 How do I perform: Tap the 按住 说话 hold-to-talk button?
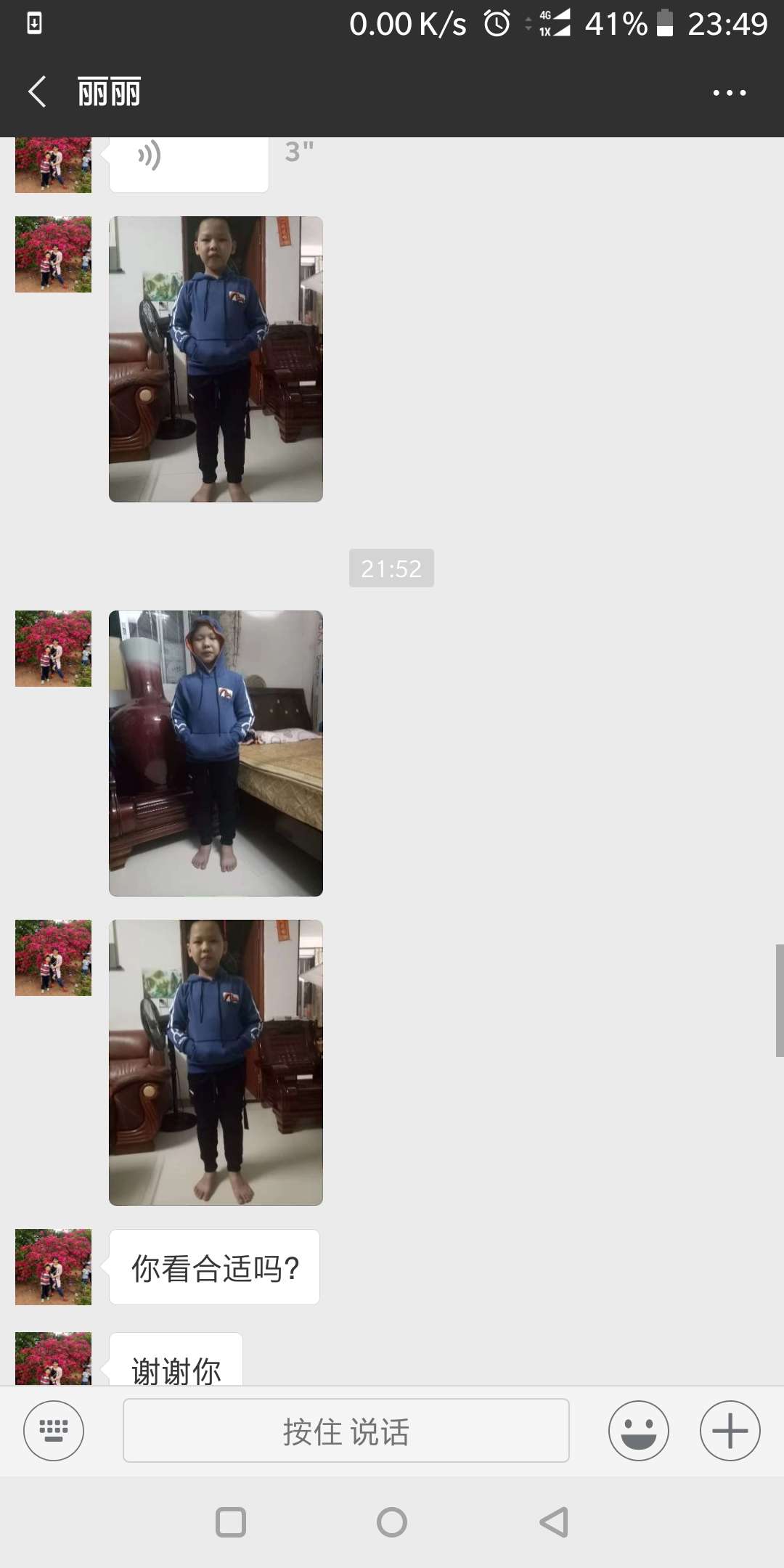346,1430
